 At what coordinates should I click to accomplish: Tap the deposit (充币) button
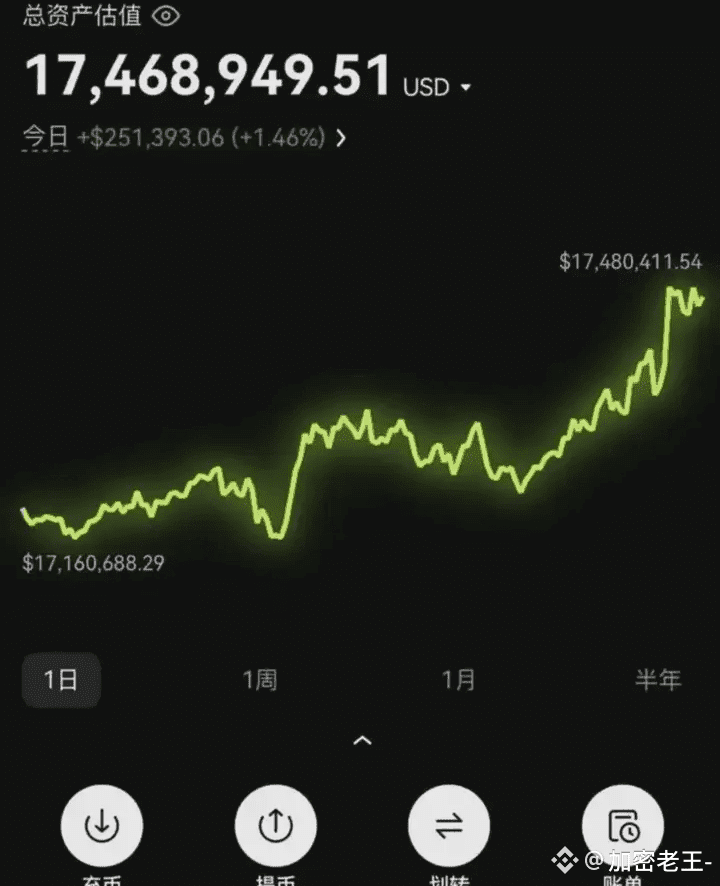pos(101,826)
